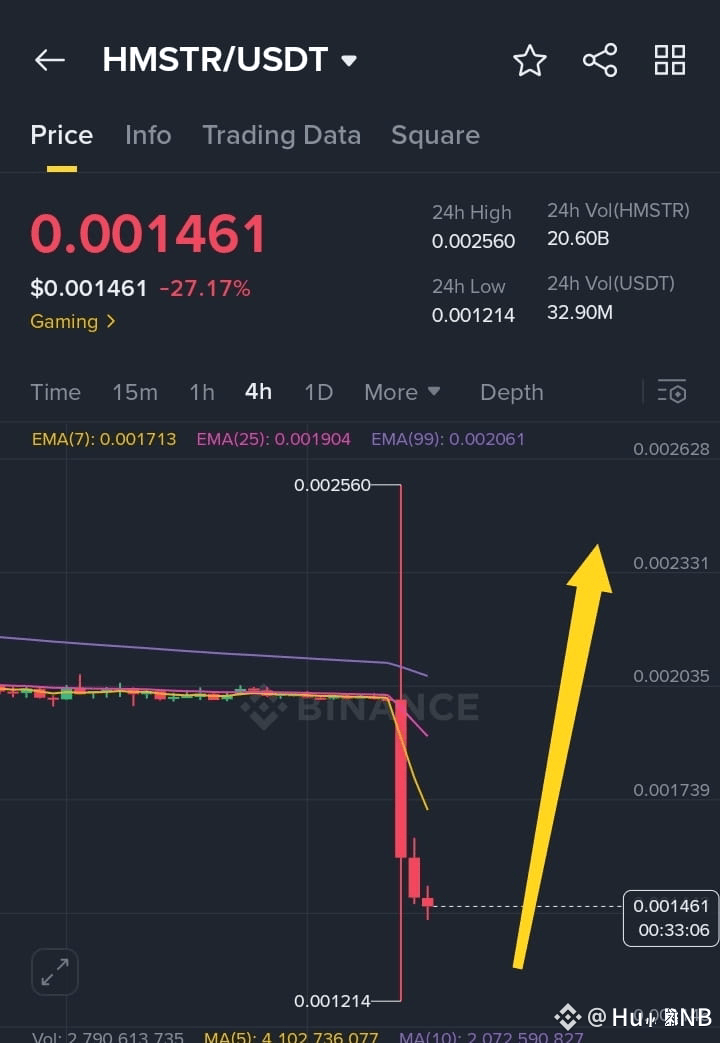Viewport: 720px width, 1043px height.
Task: Open the share icon for this chart
Action: 599,59
